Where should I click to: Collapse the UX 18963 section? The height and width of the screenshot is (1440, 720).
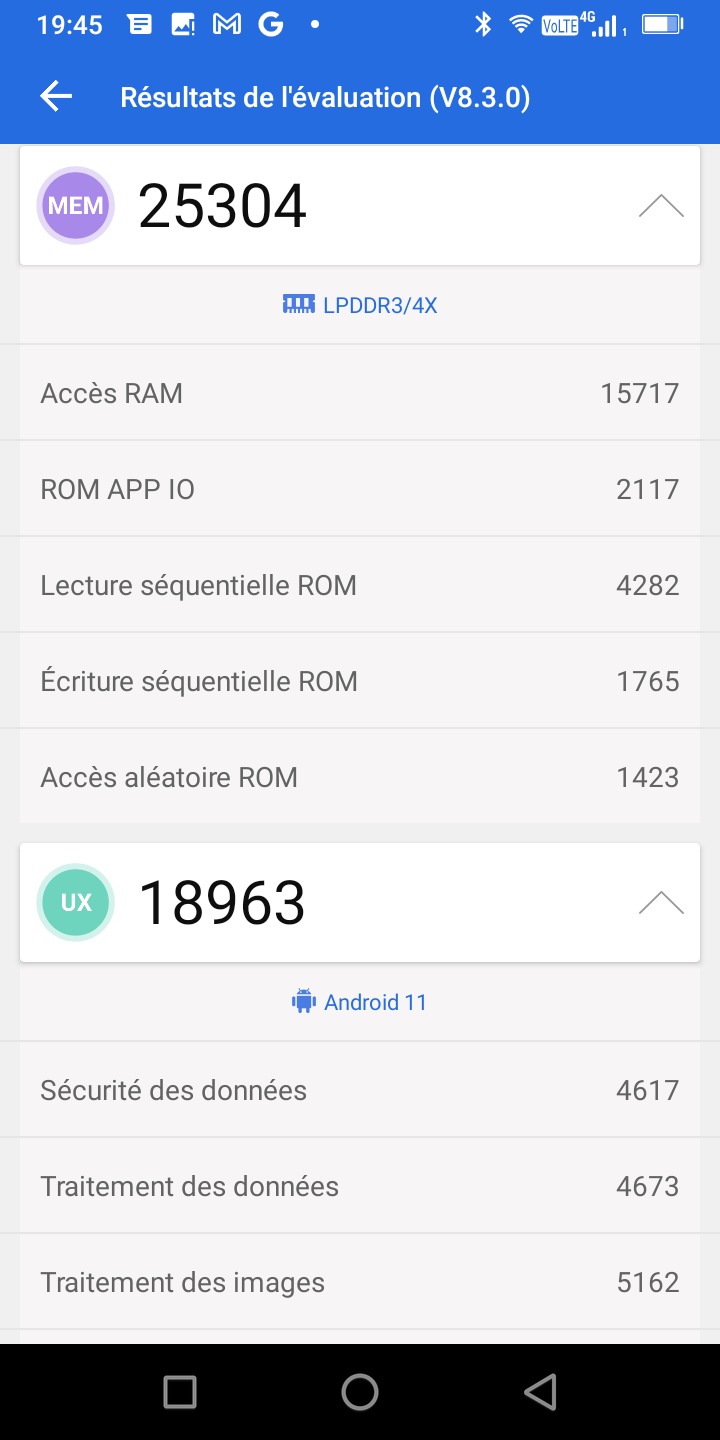click(661, 903)
